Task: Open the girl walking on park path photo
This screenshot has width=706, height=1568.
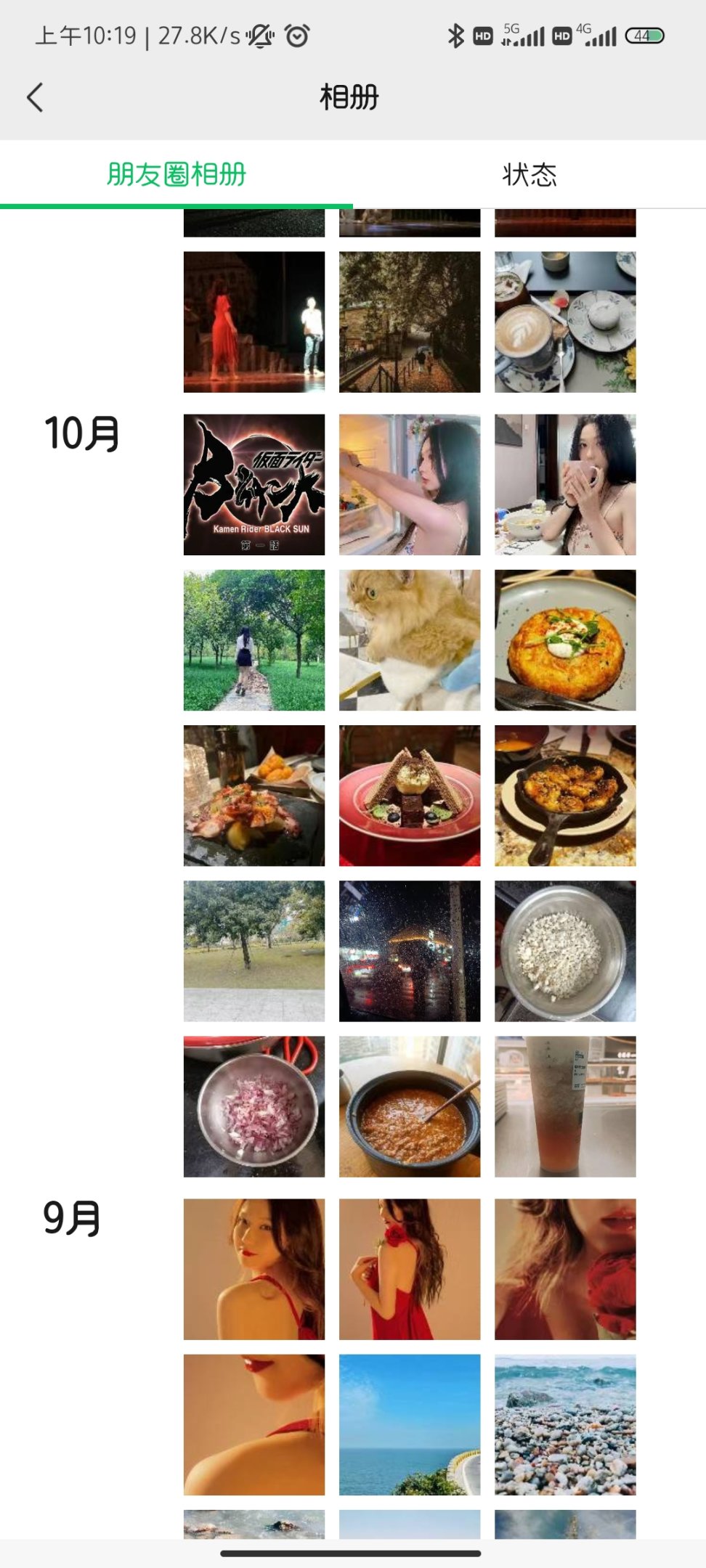Action: 254,640
